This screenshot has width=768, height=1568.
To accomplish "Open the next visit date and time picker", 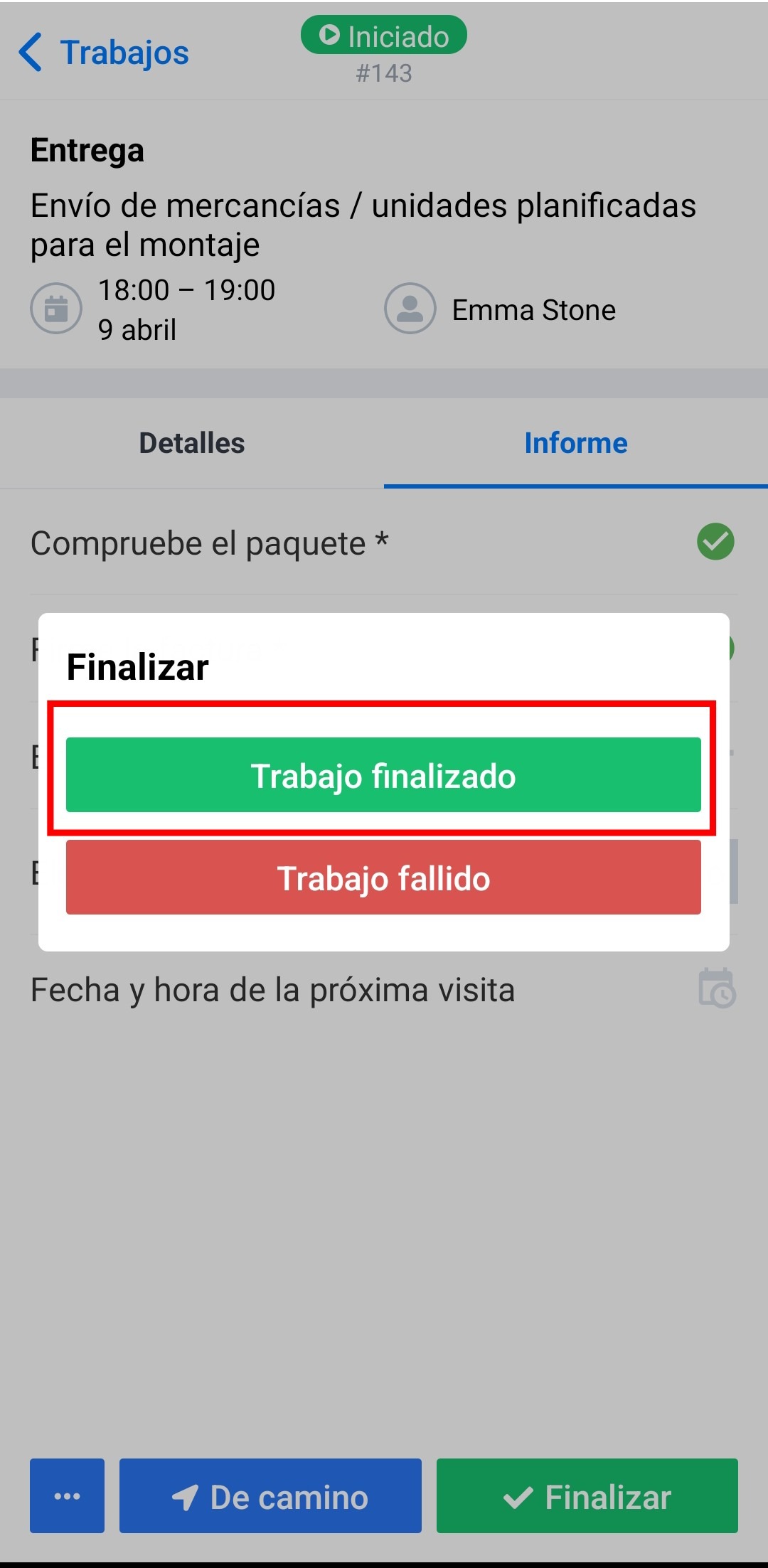I will pyautogui.click(x=716, y=988).
